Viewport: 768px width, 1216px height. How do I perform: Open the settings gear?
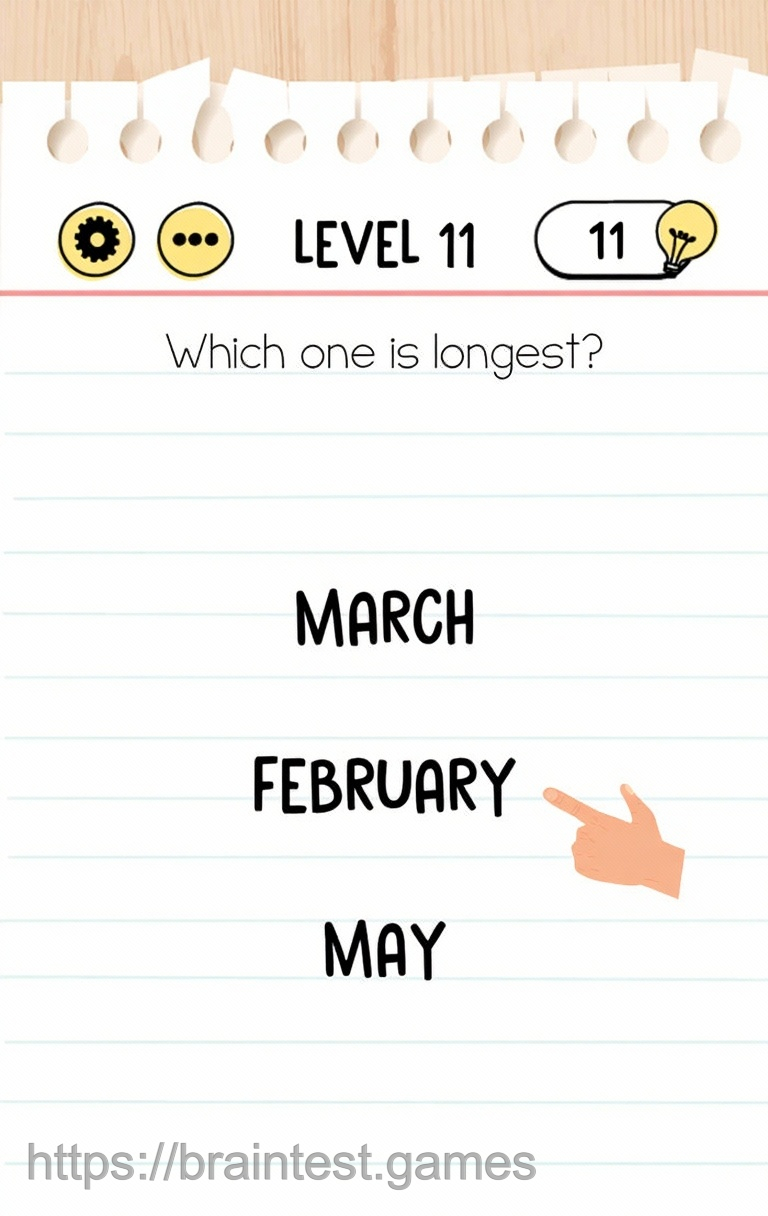96,240
